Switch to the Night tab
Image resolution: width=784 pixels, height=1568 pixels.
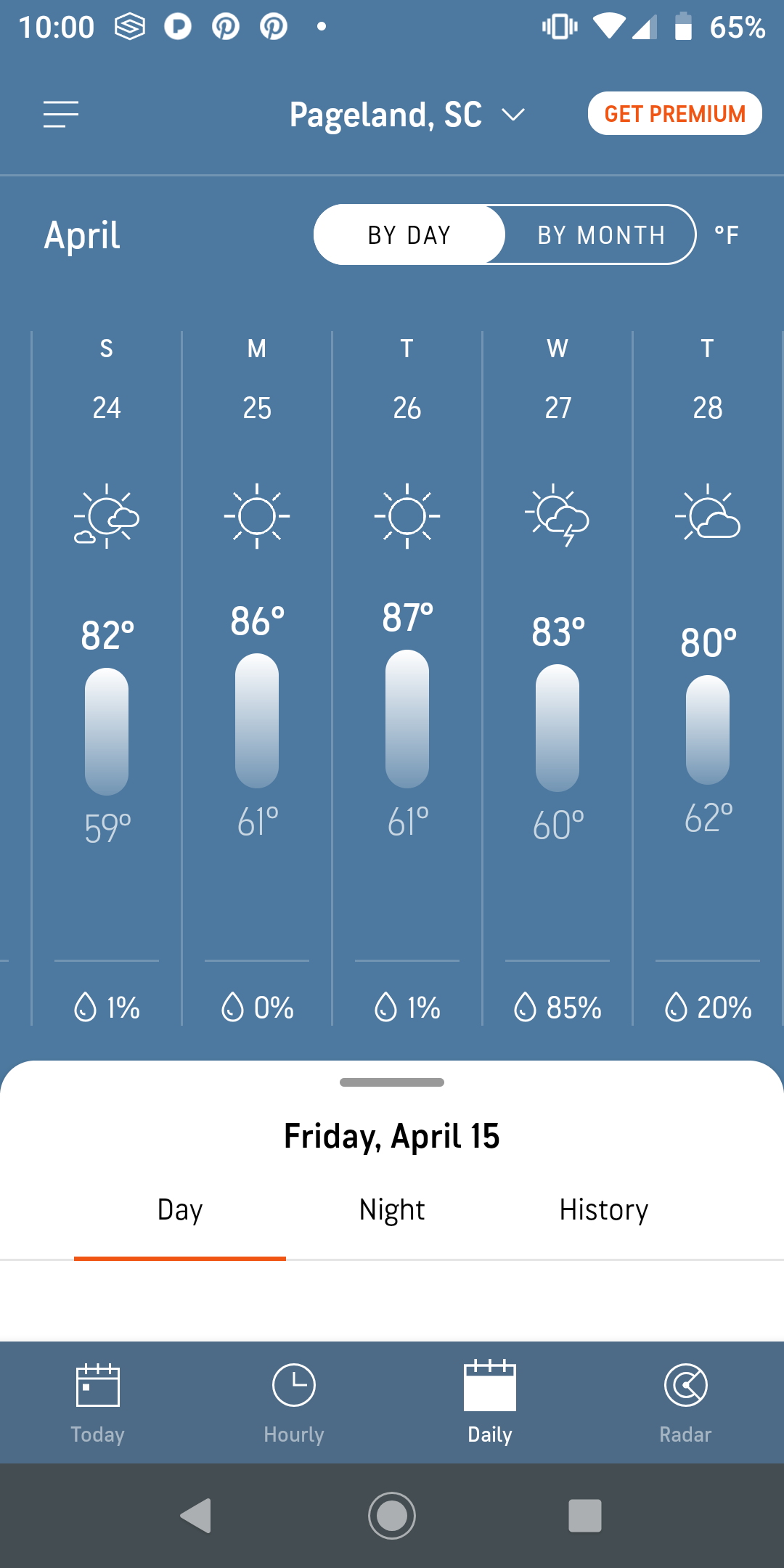coord(392,1210)
